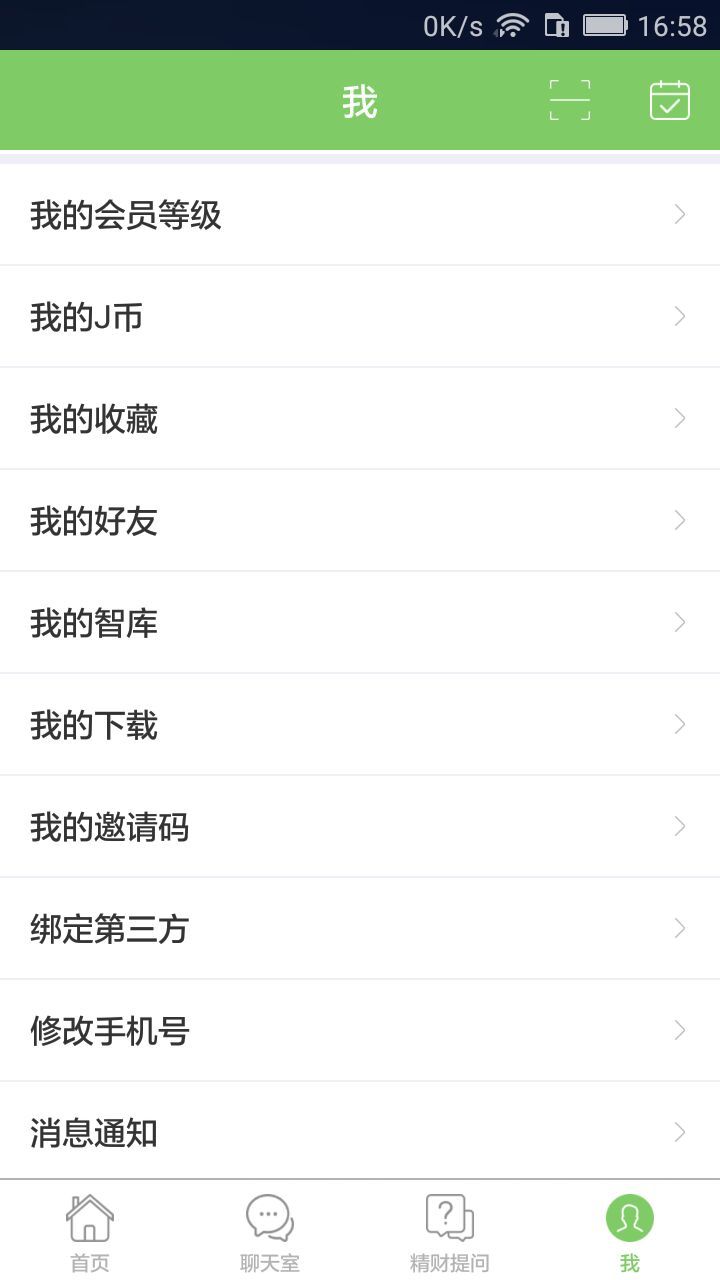Open 我的智库 section
This screenshot has width=720, height=1280.
click(x=360, y=623)
